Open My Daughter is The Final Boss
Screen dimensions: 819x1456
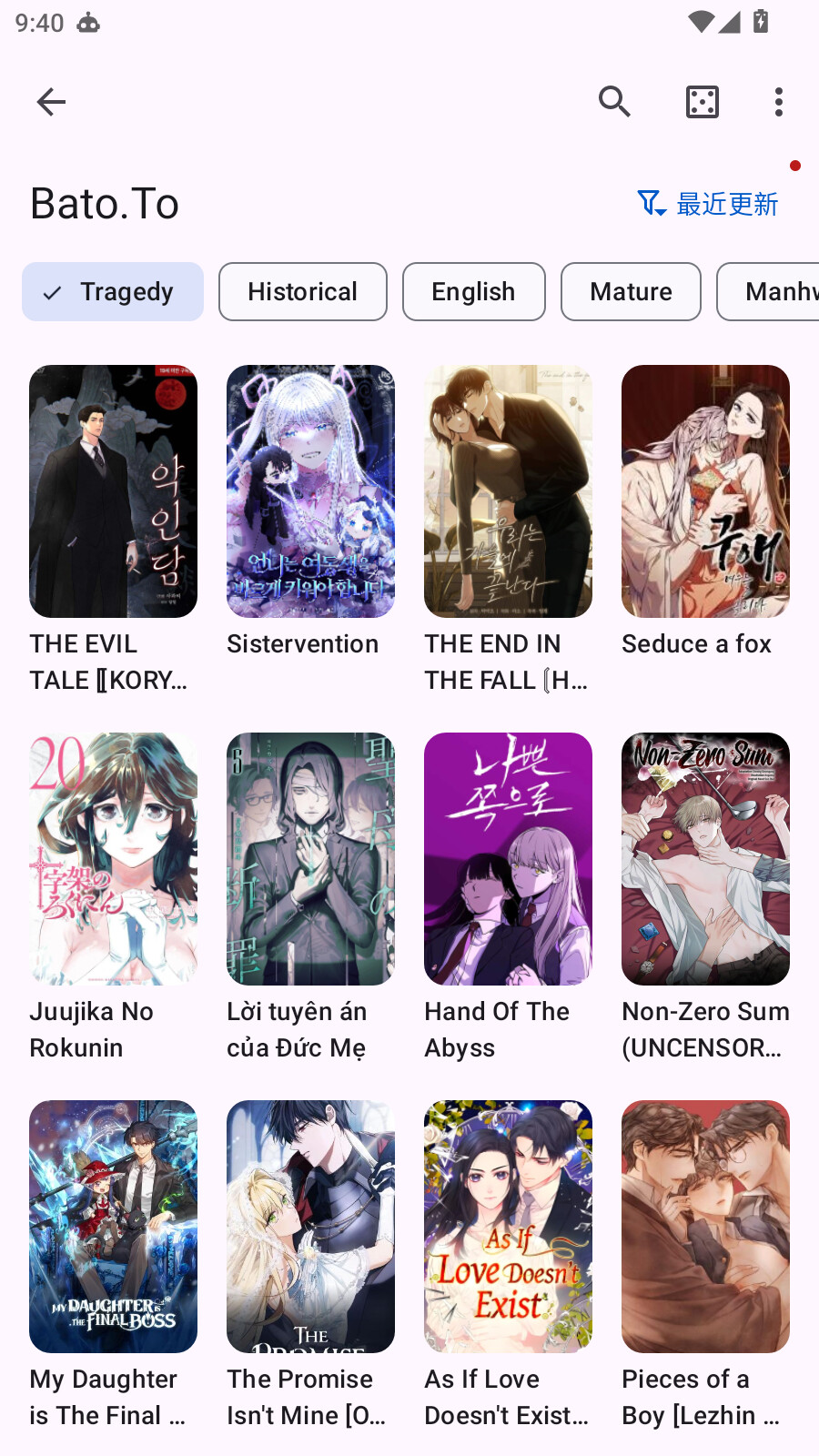(x=113, y=1227)
